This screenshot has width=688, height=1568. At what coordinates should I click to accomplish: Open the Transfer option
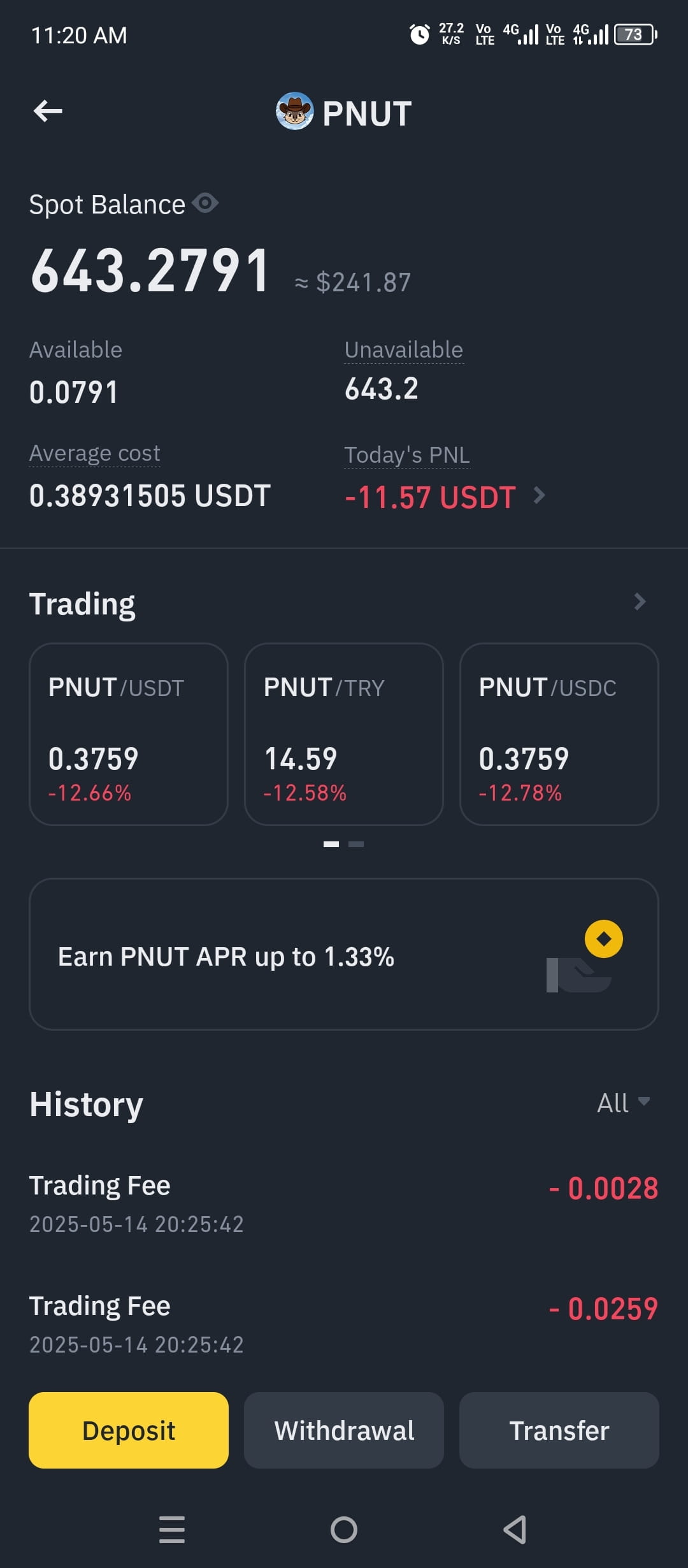coord(559,1430)
